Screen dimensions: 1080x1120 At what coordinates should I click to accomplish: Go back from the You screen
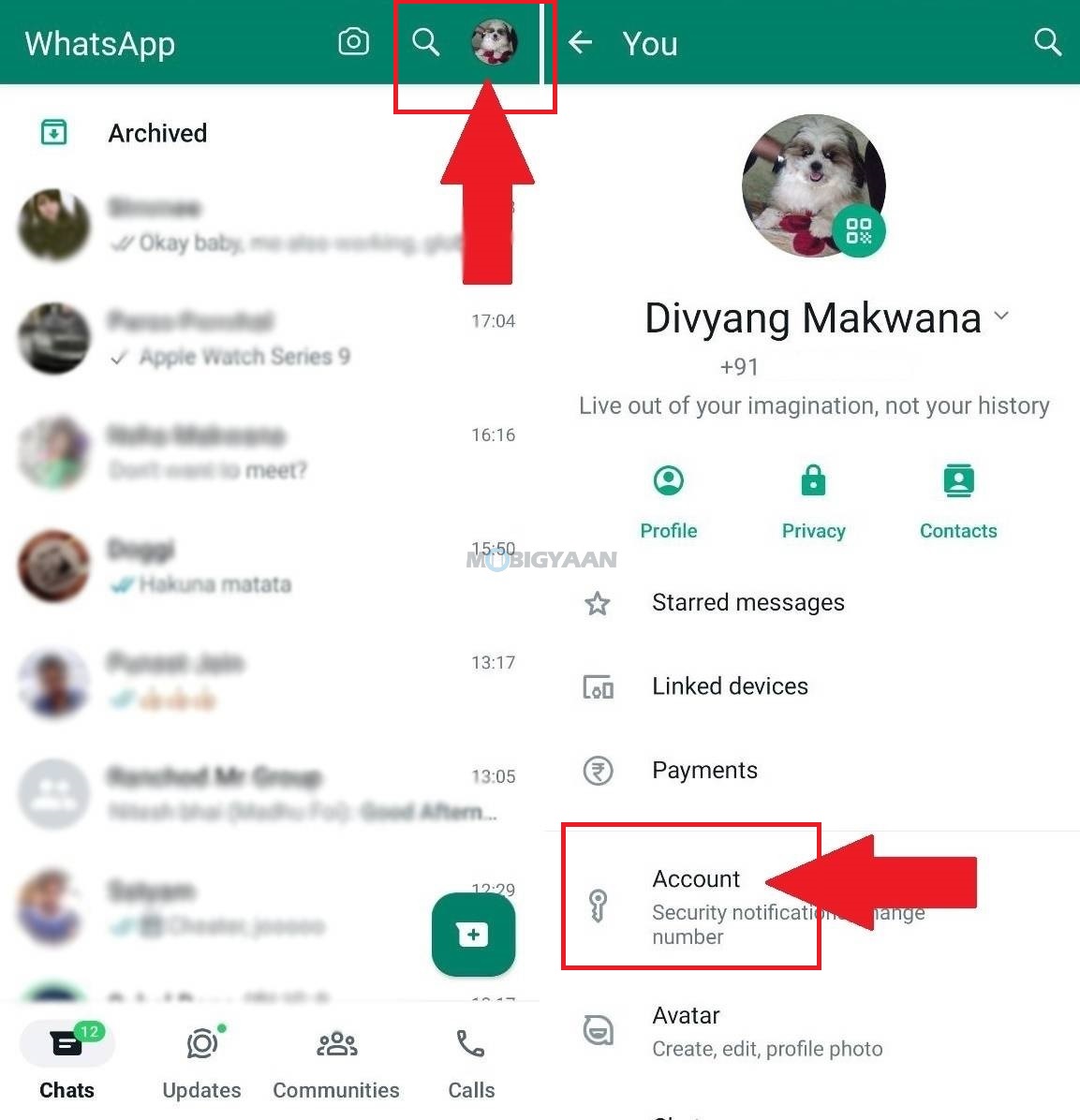tap(581, 42)
